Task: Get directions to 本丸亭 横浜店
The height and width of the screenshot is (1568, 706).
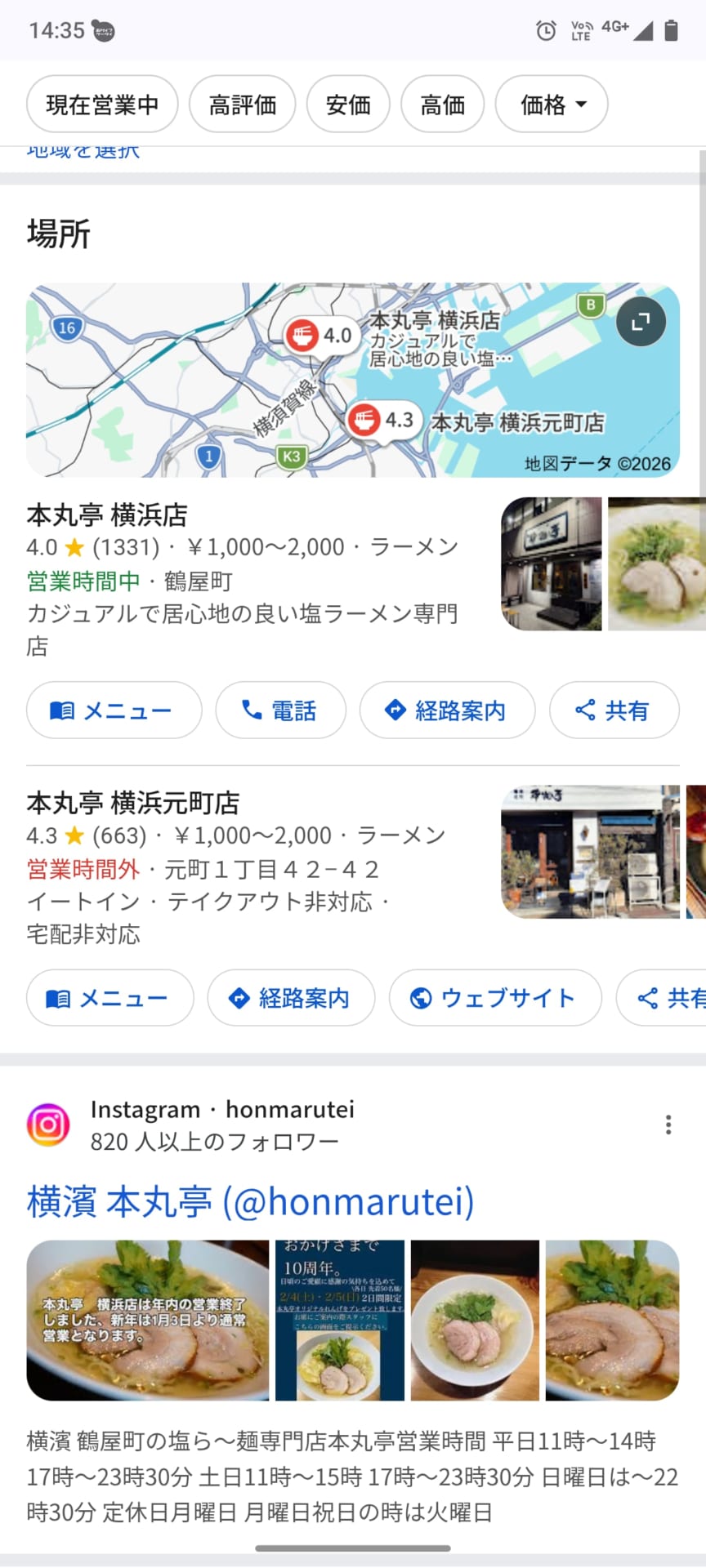Action: click(x=447, y=710)
